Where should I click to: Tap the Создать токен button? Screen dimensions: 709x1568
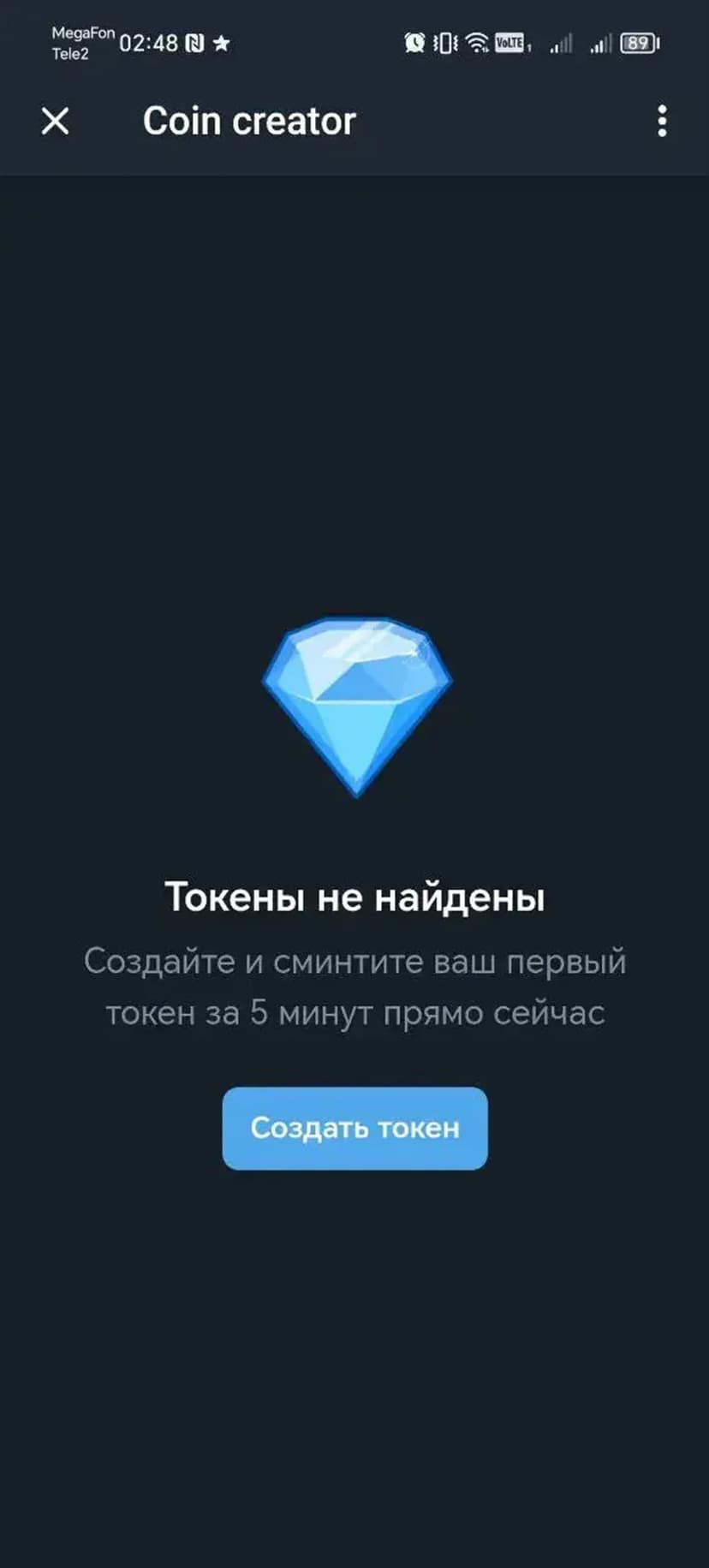[x=354, y=1128]
